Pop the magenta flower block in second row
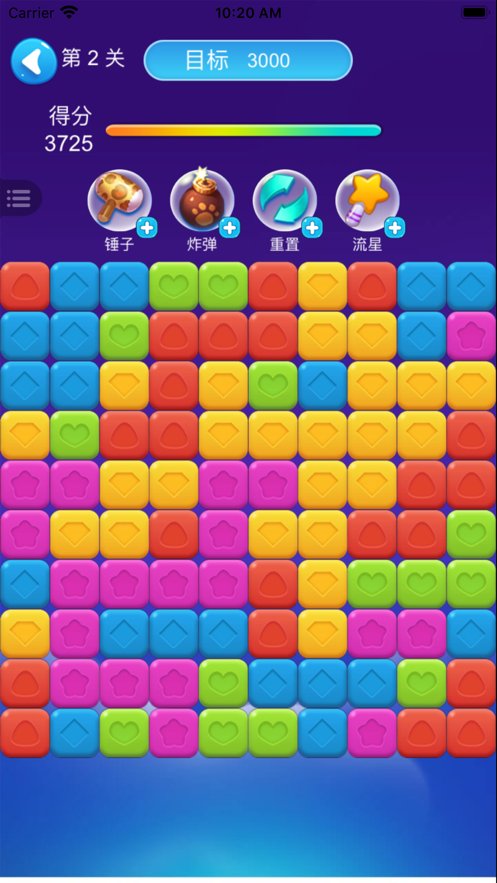 [x=472, y=336]
